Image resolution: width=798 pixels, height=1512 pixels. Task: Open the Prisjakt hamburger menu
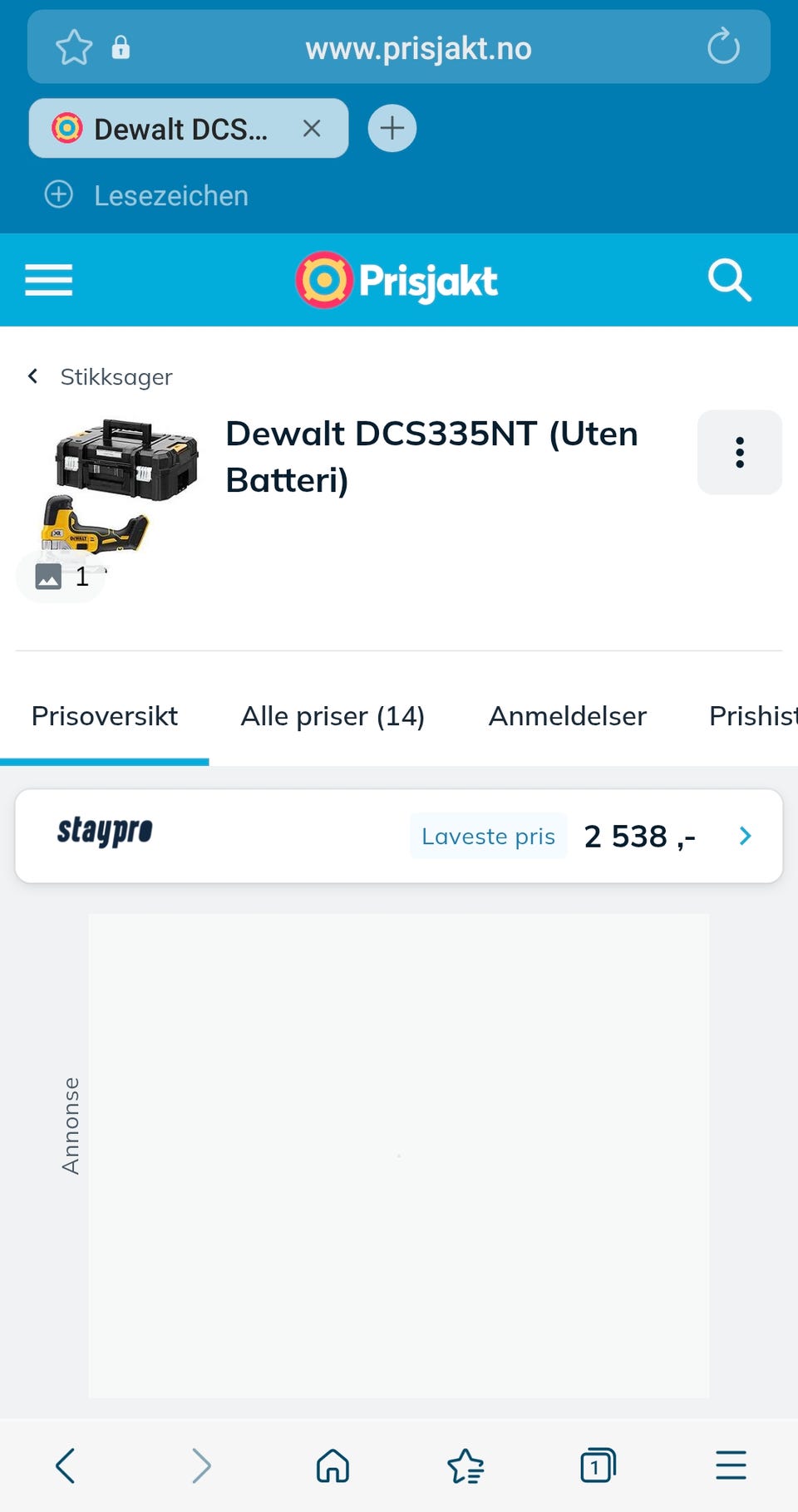[x=48, y=280]
